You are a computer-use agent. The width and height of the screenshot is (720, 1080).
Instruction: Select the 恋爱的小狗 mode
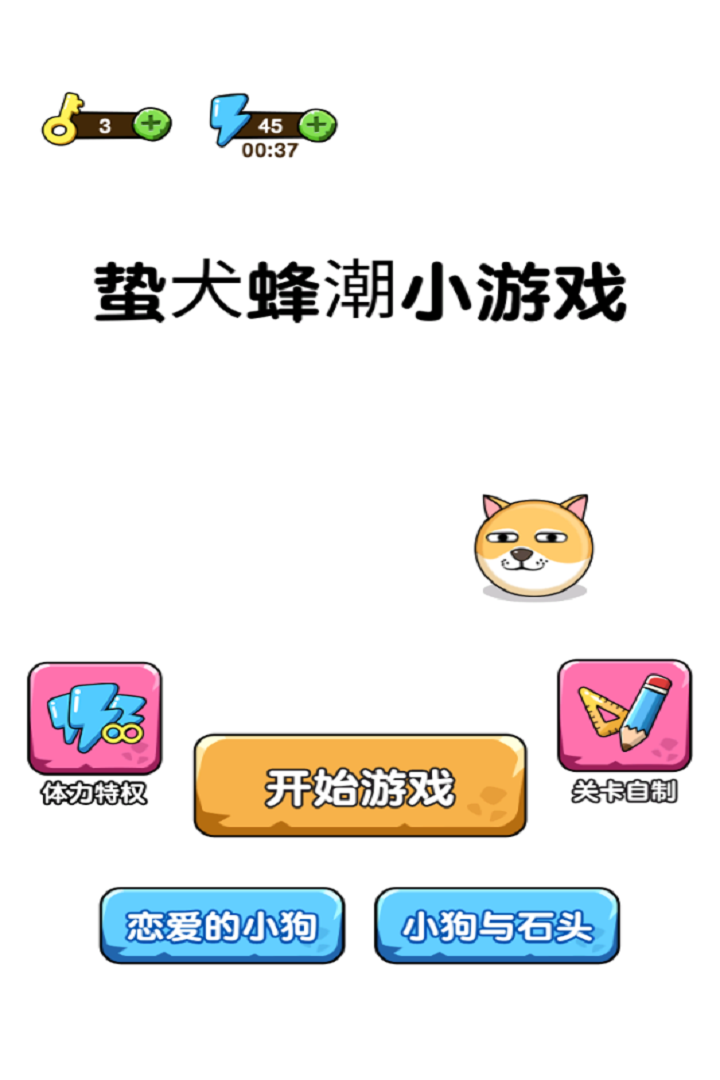click(222, 926)
